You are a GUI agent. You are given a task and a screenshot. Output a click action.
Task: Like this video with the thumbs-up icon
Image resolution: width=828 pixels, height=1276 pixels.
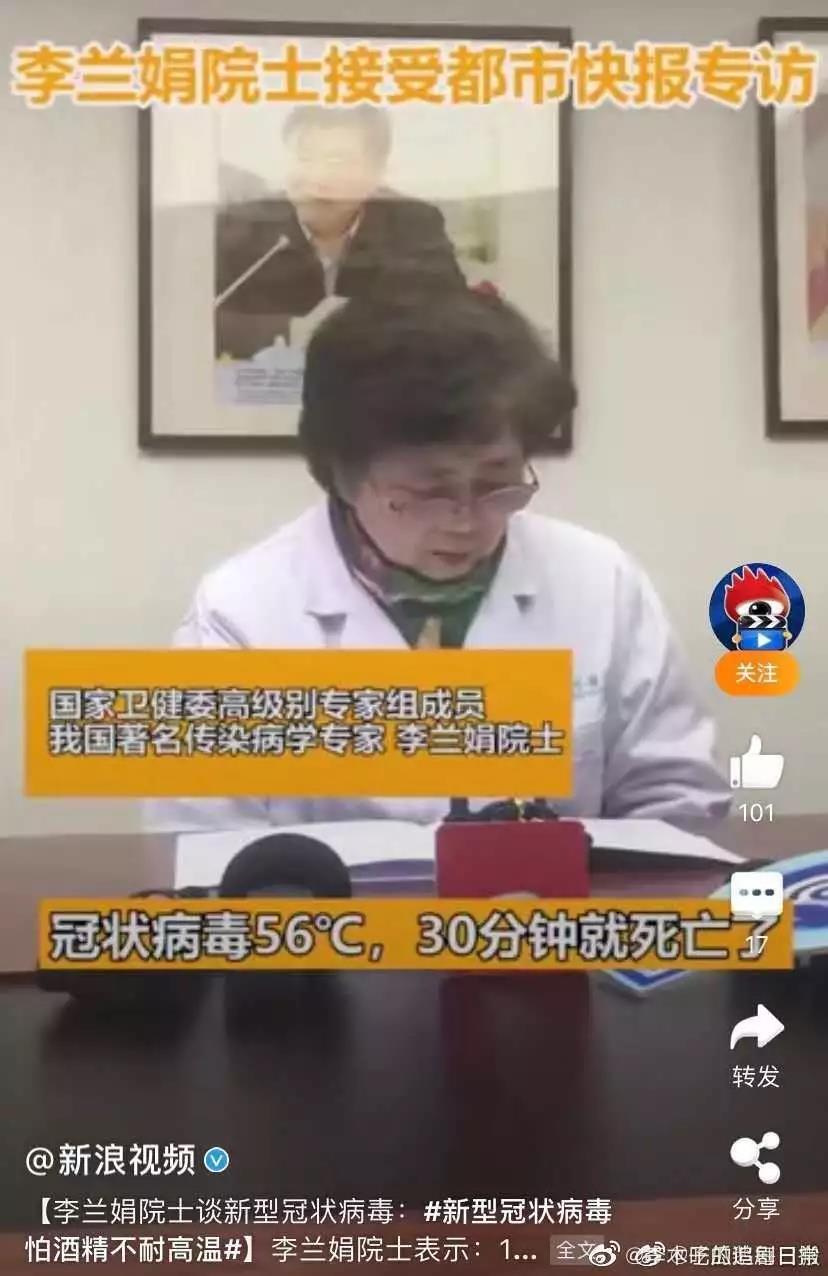[756, 763]
